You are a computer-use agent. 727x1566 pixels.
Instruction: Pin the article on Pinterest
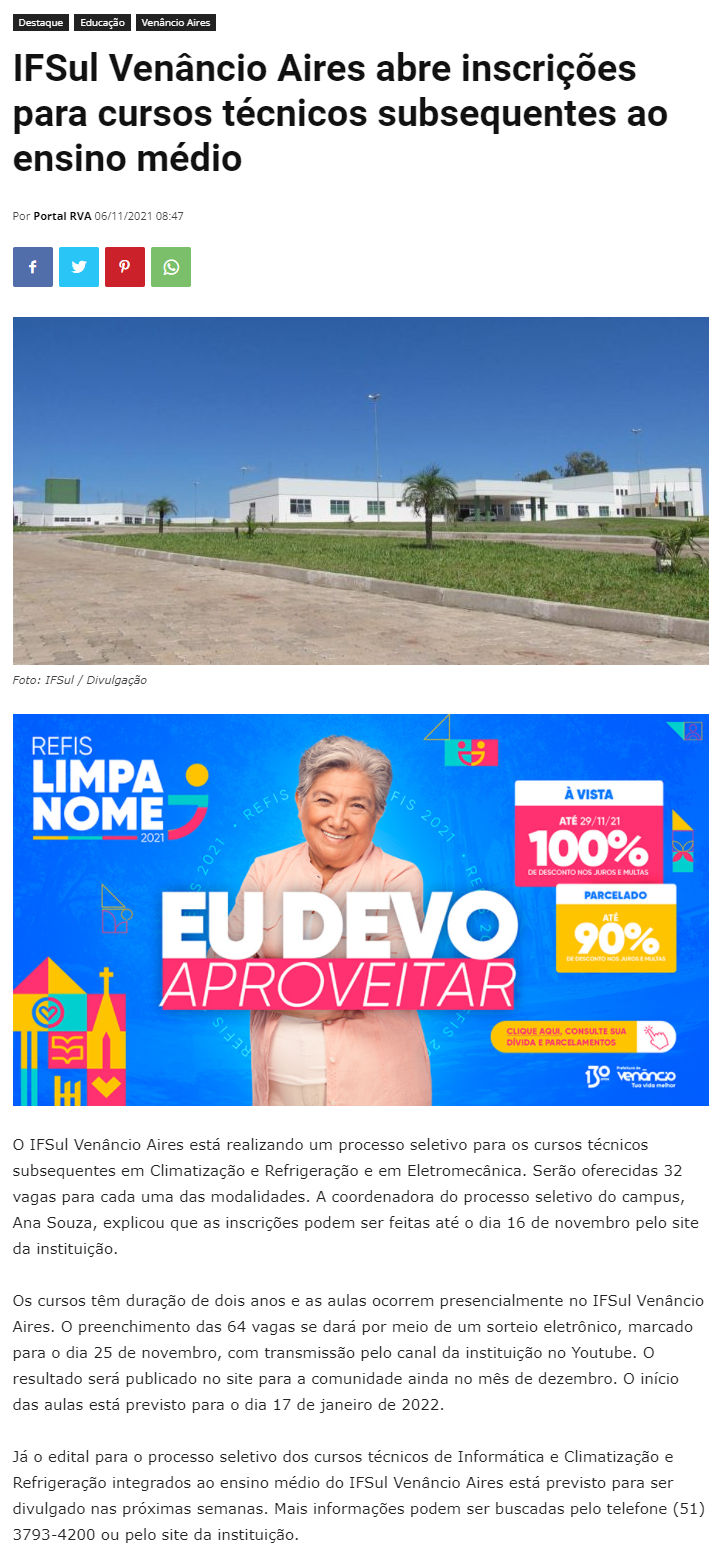(x=125, y=267)
